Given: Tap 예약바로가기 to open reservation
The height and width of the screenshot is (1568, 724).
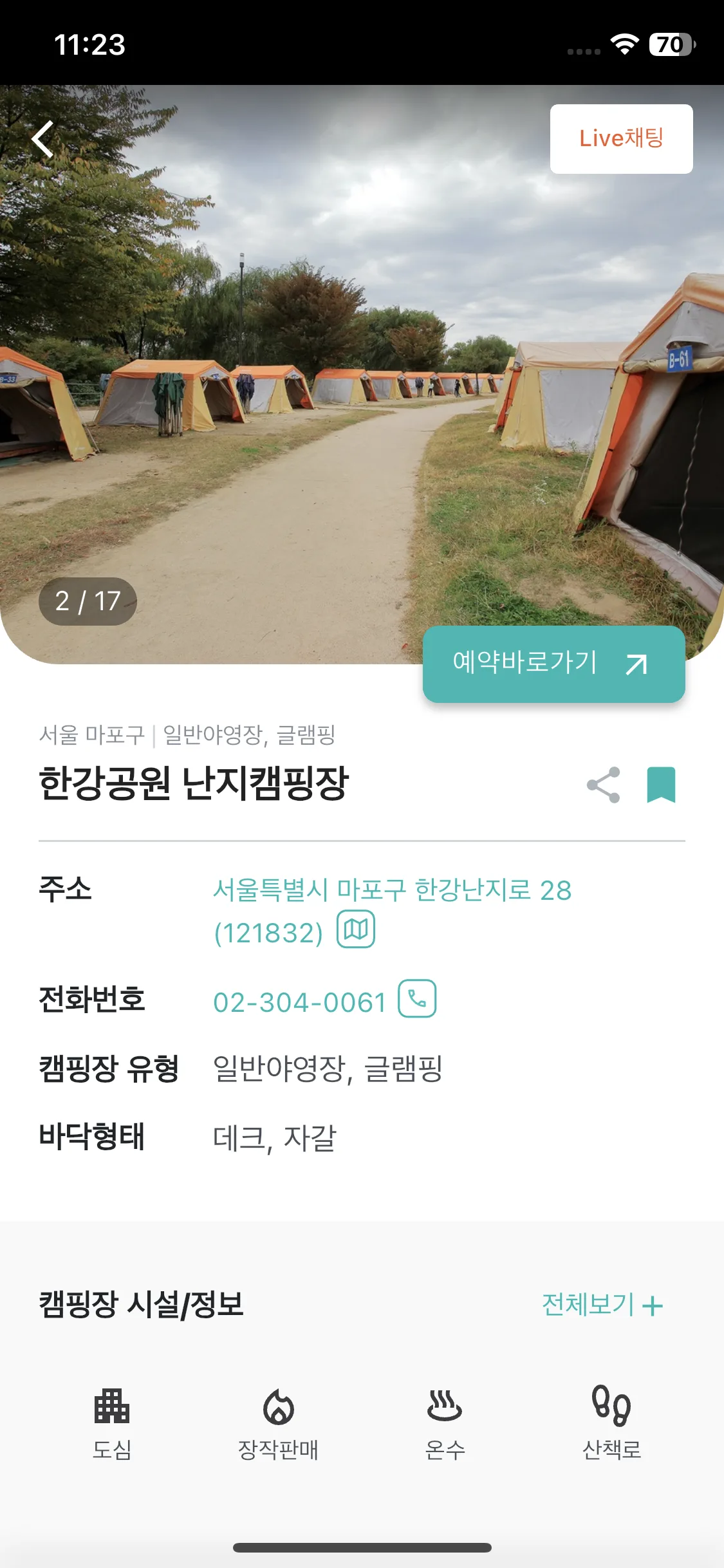Looking at the screenshot, I should coord(553,664).
